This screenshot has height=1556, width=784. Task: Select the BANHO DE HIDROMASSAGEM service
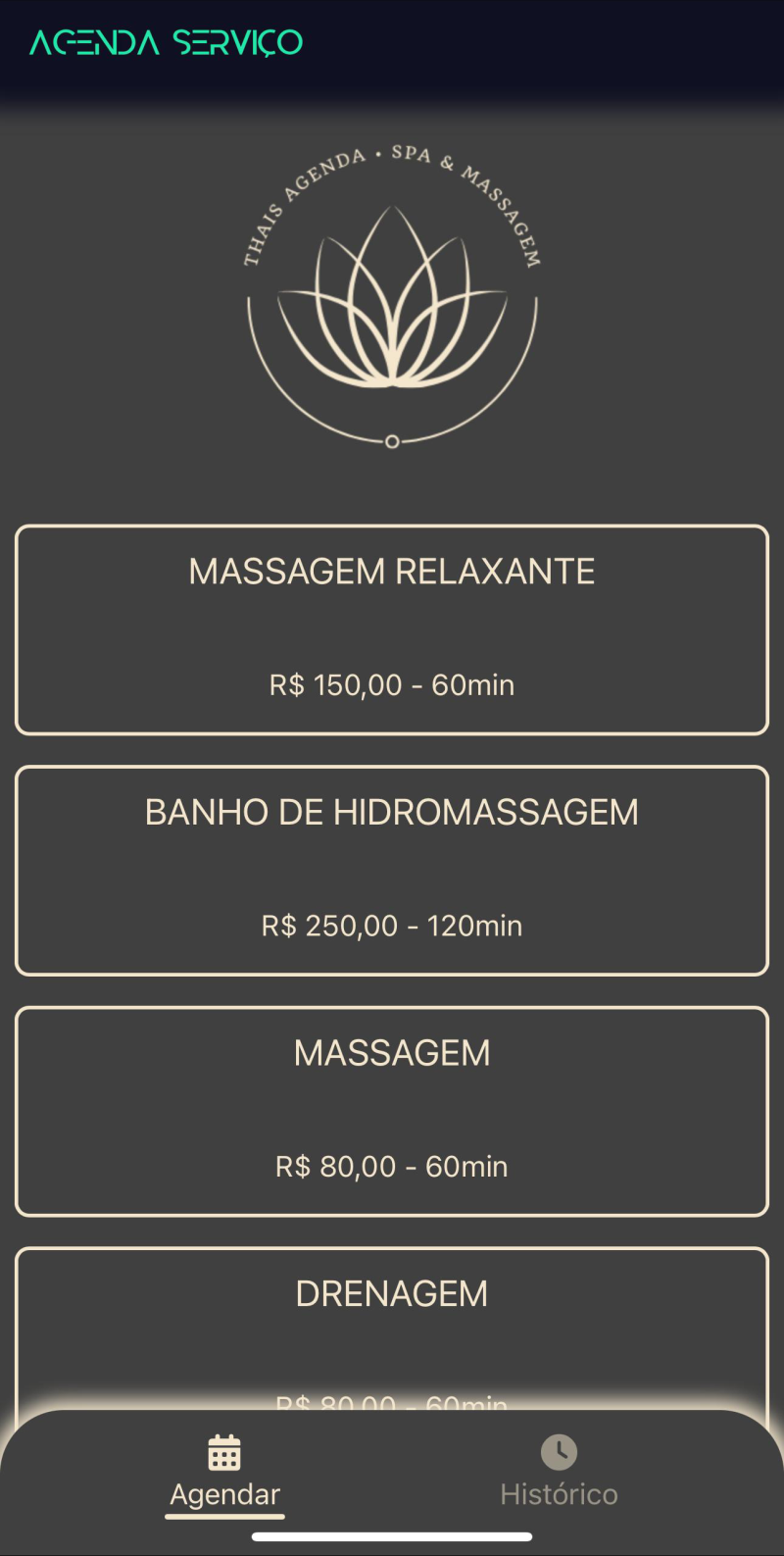[392, 871]
